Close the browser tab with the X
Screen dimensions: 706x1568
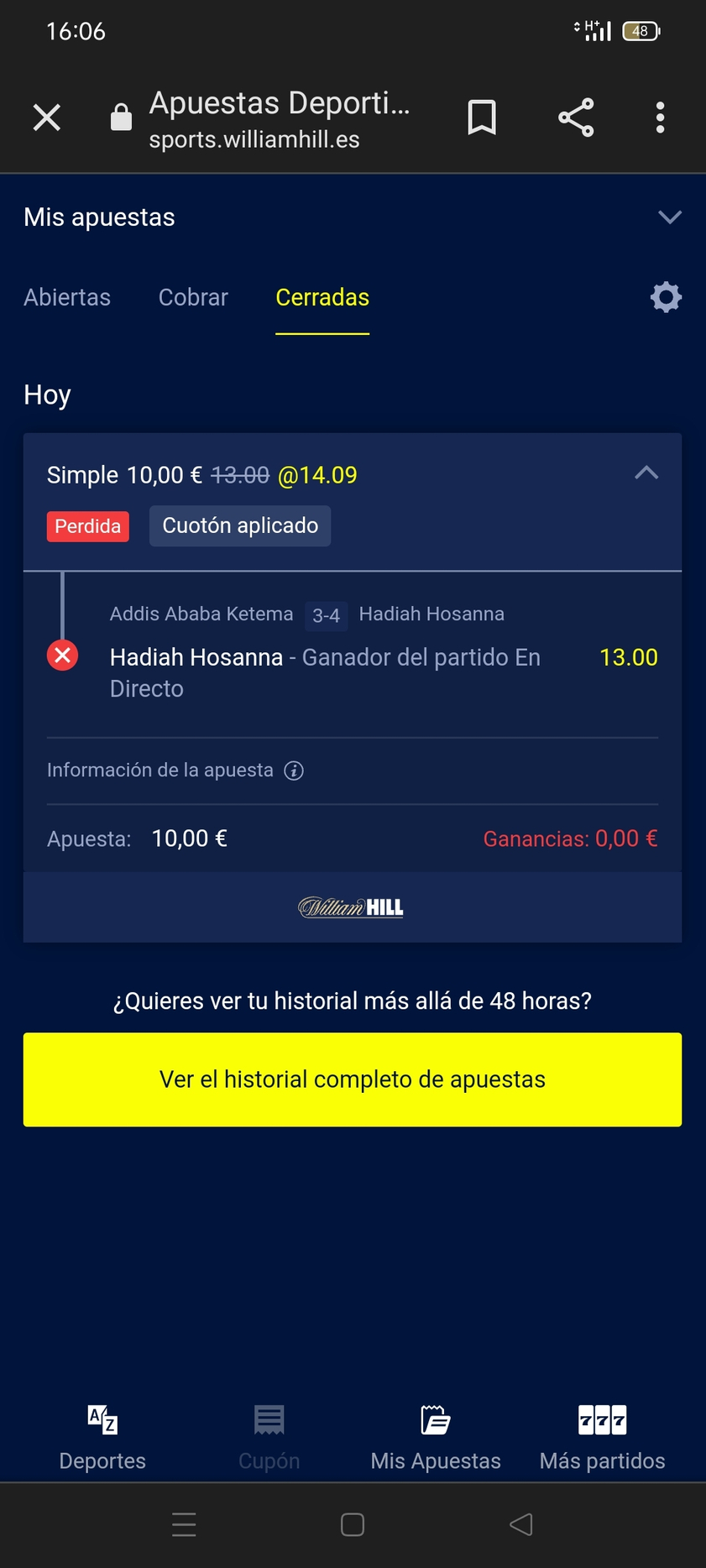[47, 118]
